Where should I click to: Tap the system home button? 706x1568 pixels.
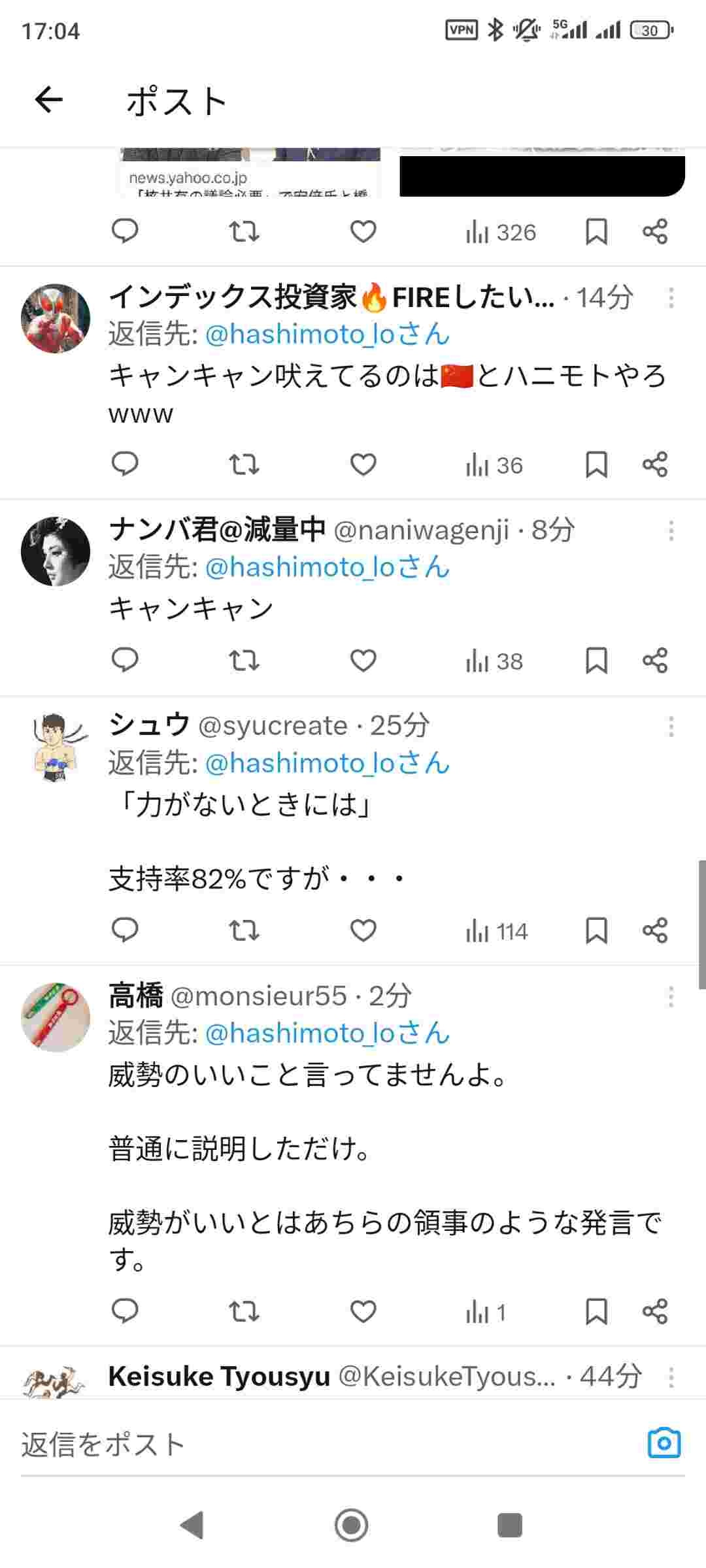tap(352, 1526)
